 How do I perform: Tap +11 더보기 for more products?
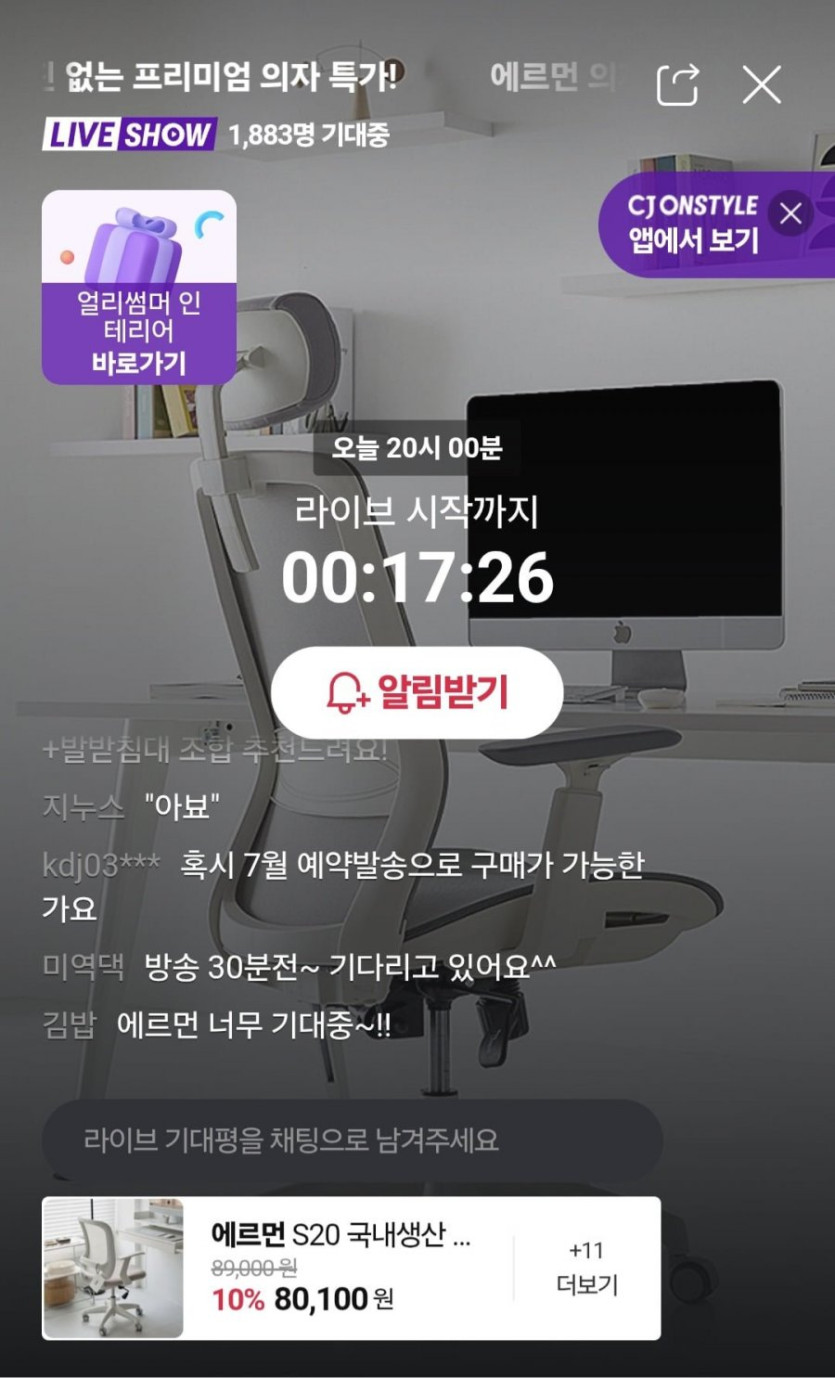point(587,1268)
